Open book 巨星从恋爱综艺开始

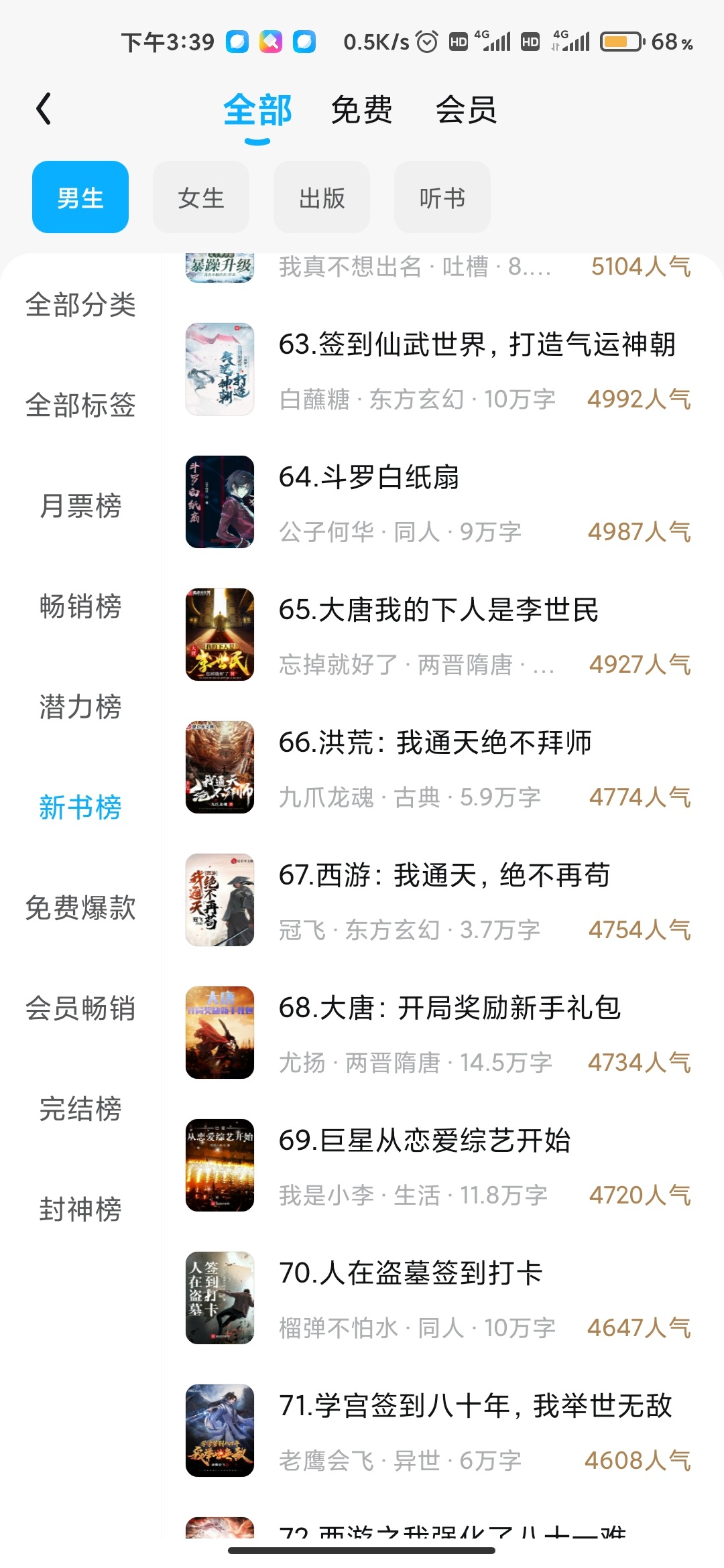pyautogui.click(x=424, y=1141)
